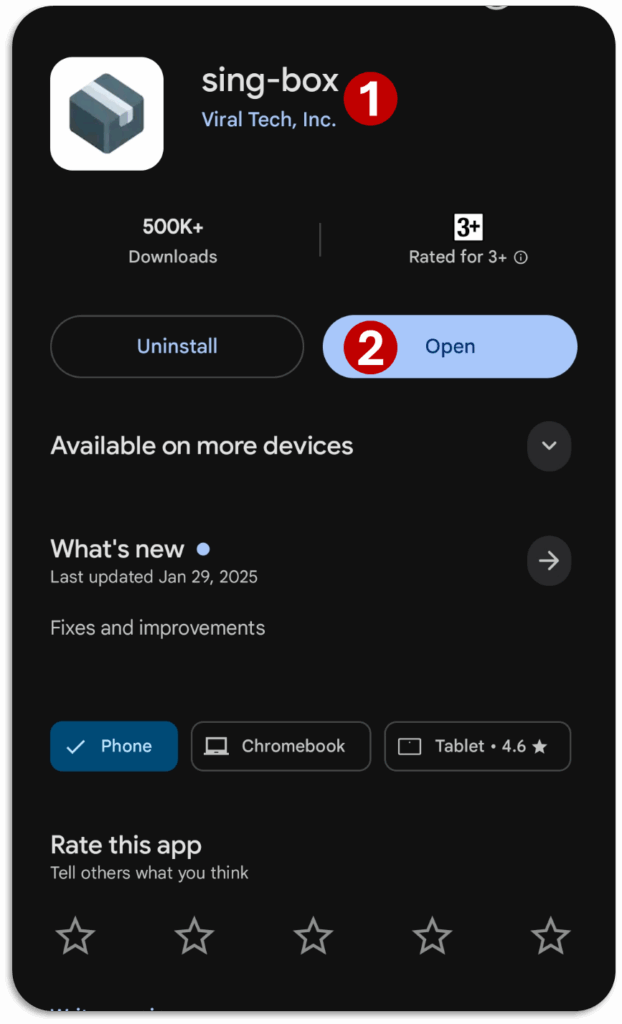Image resolution: width=622 pixels, height=1024 pixels.
Task: Switch to Chromebook reviews chip
Action: click(x=281, y=746)
